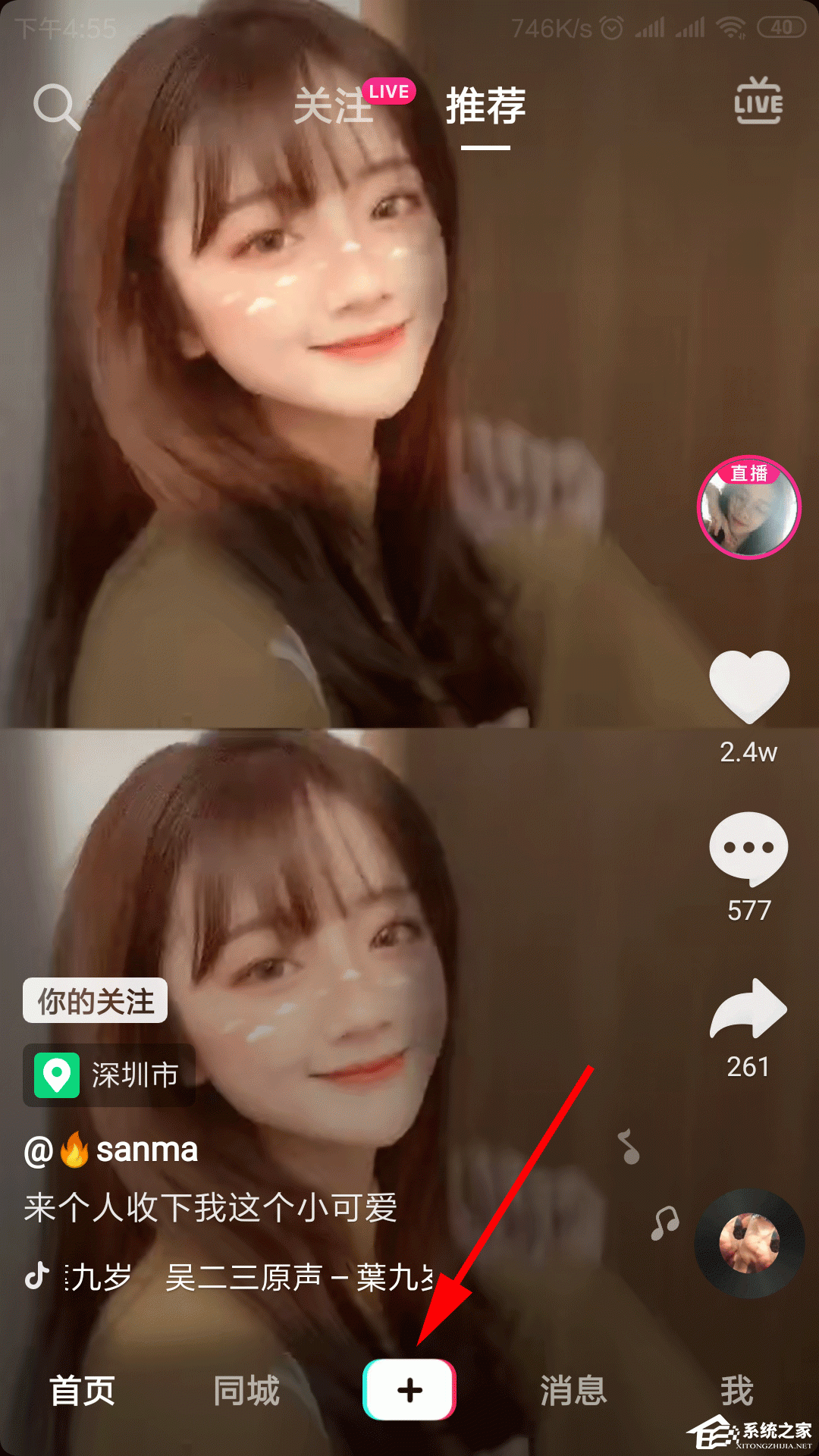The image size is (819, 1456).
Task: Create a new video with plus button
Action: pos(409,1389)
